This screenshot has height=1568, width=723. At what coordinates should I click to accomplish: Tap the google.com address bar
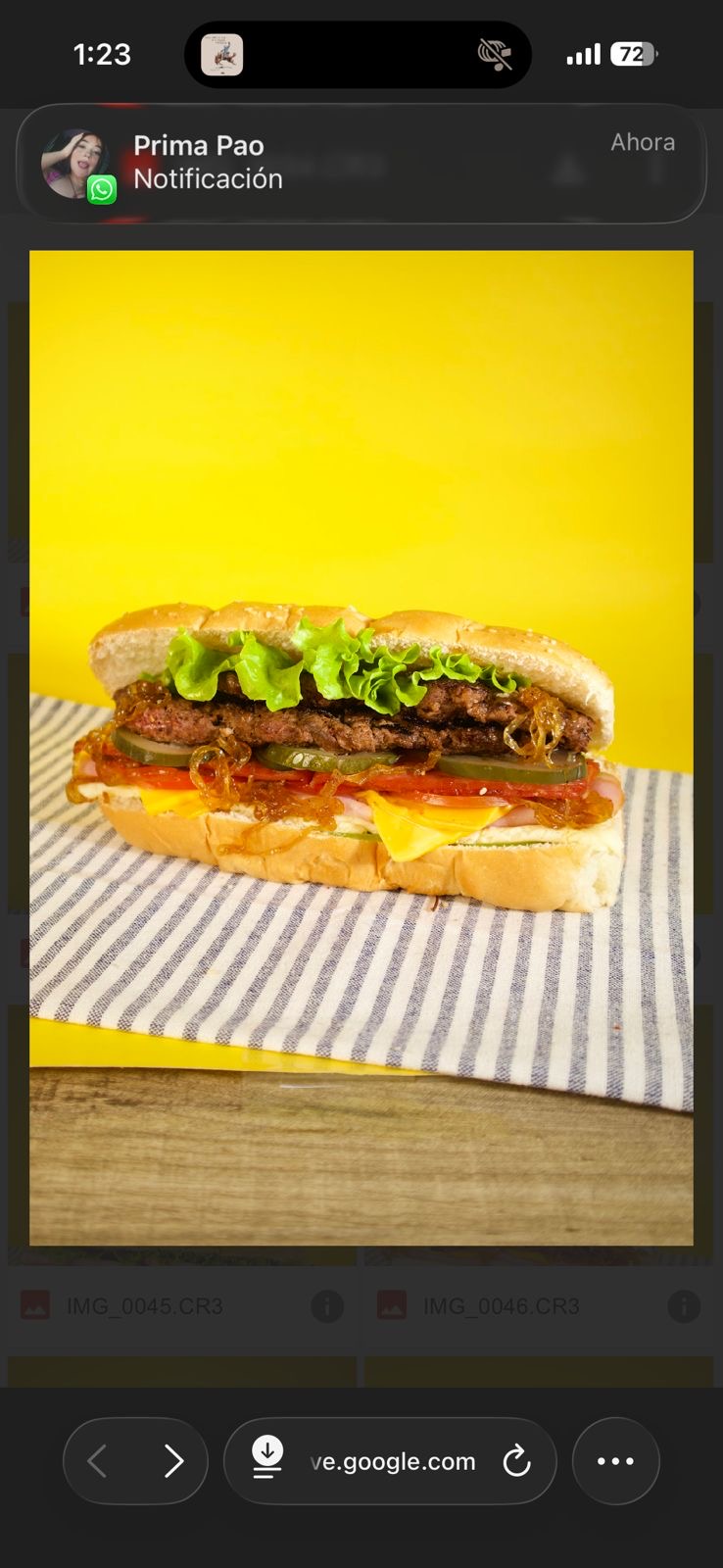coord(393,1461)
